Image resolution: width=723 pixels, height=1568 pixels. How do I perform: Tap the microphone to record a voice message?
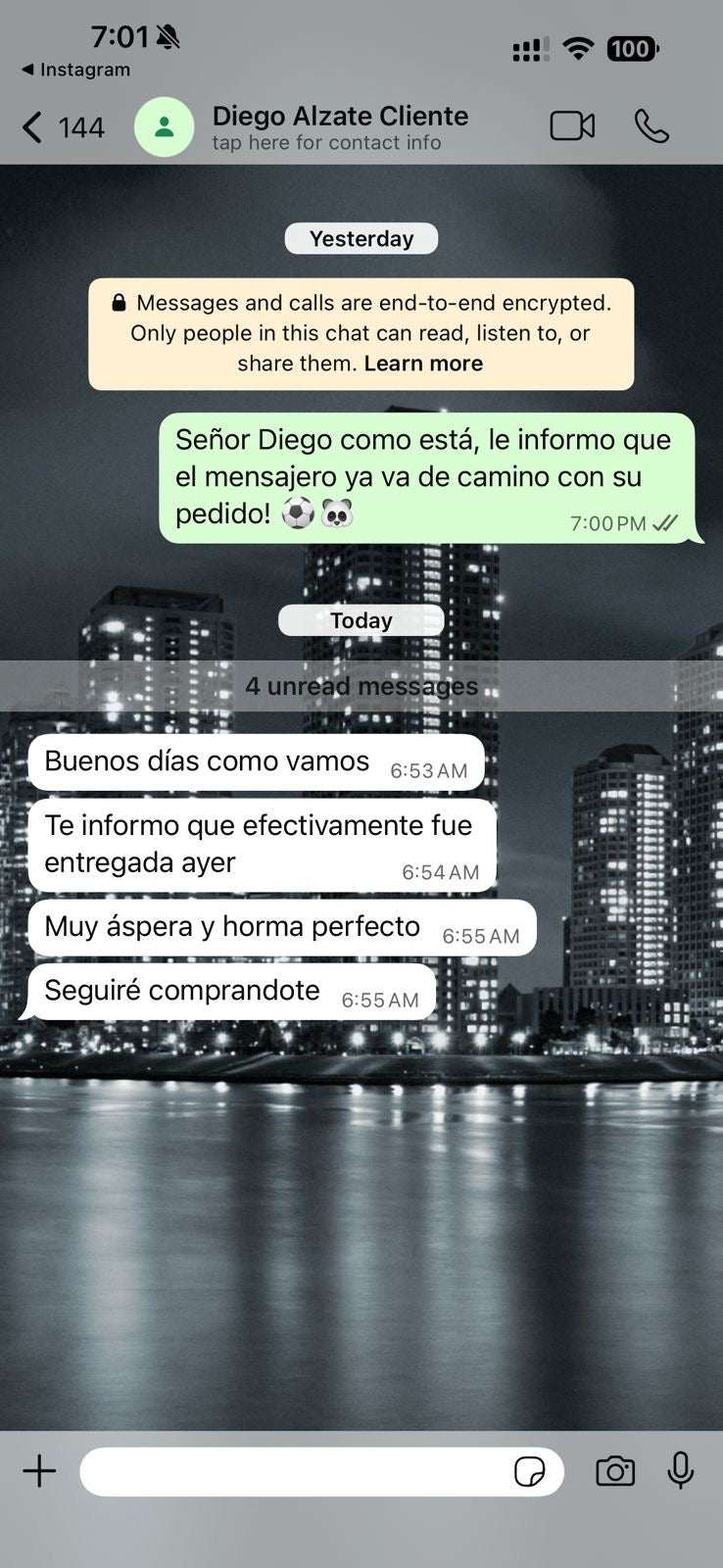[x=680, y=1471]
